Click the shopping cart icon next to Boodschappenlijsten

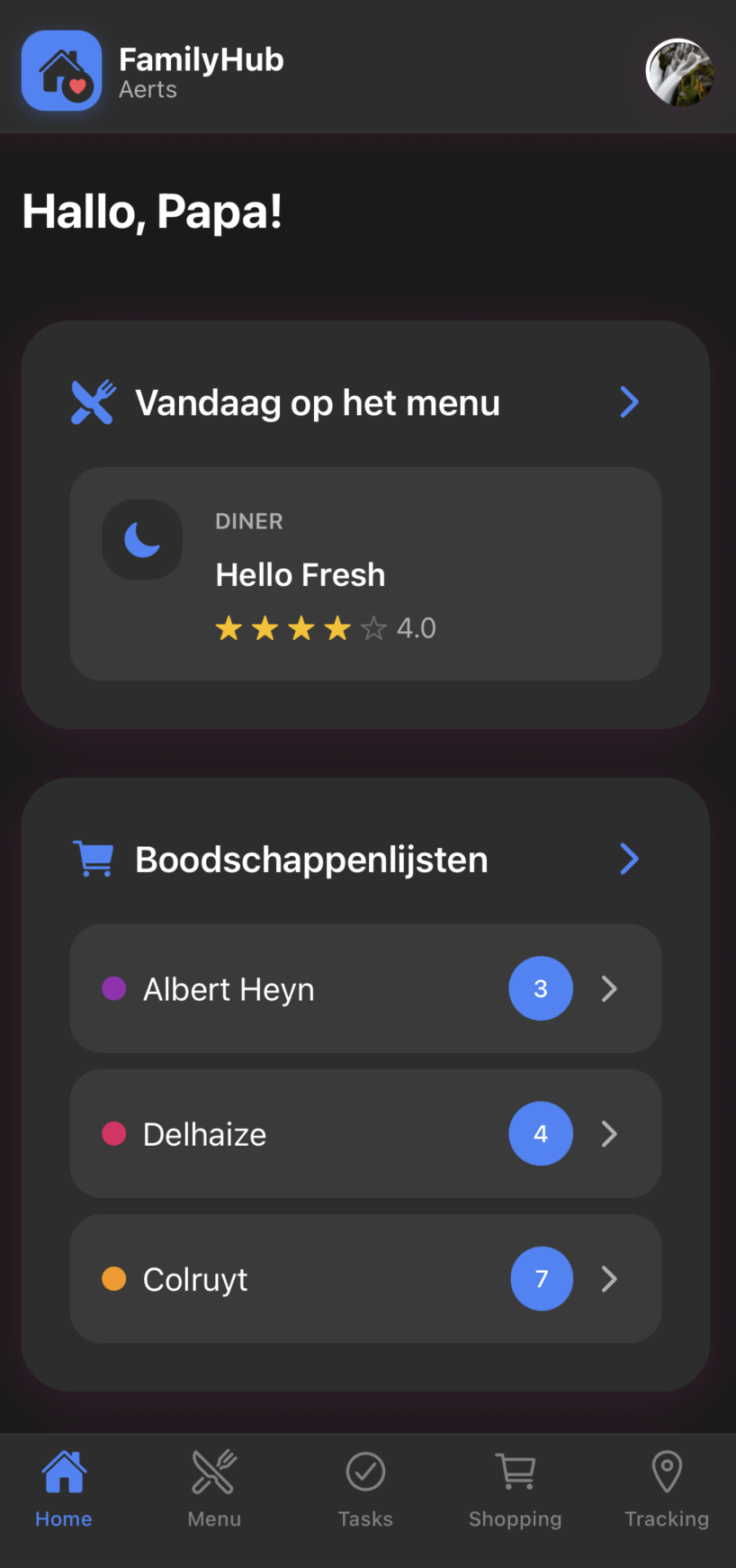point(93,859)
